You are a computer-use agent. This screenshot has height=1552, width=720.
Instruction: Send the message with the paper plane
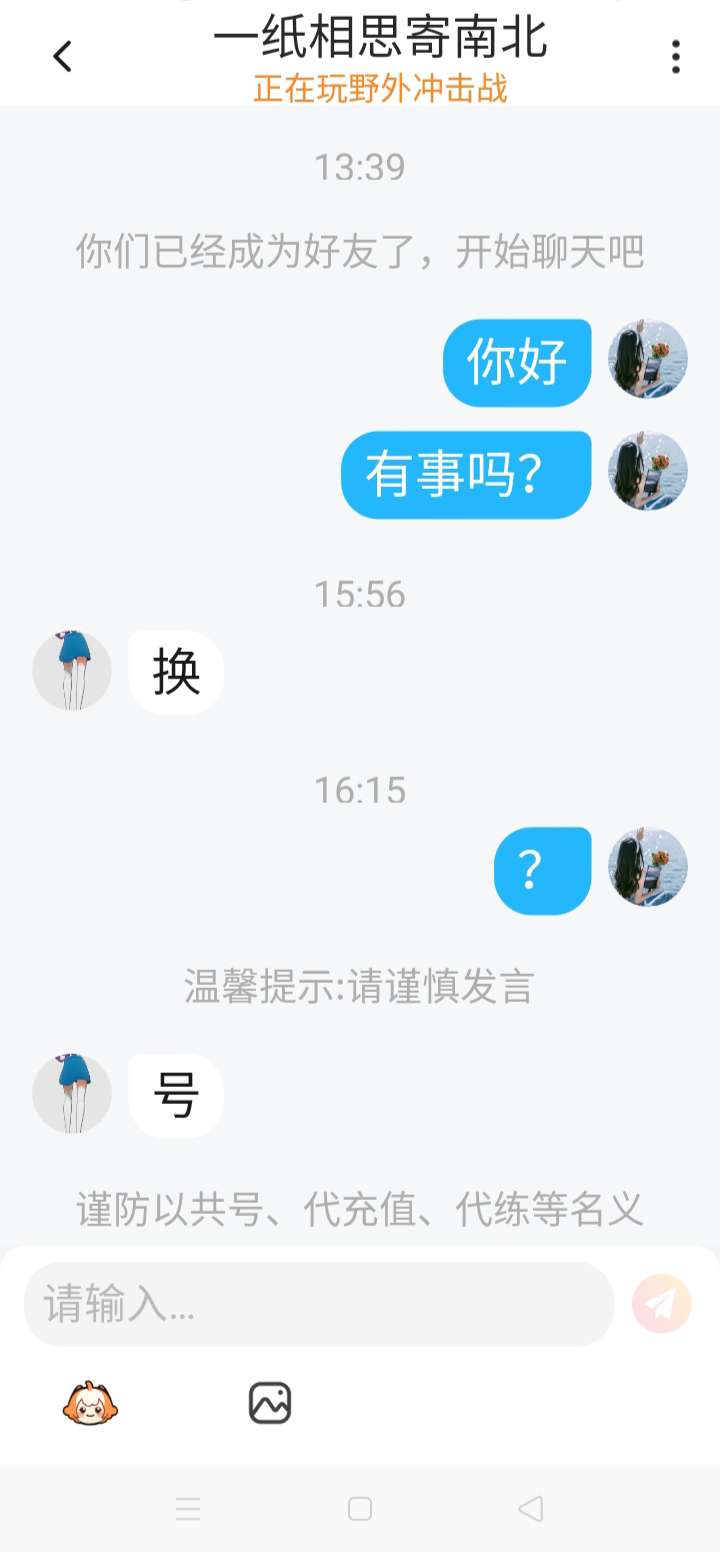(662, 1303)
